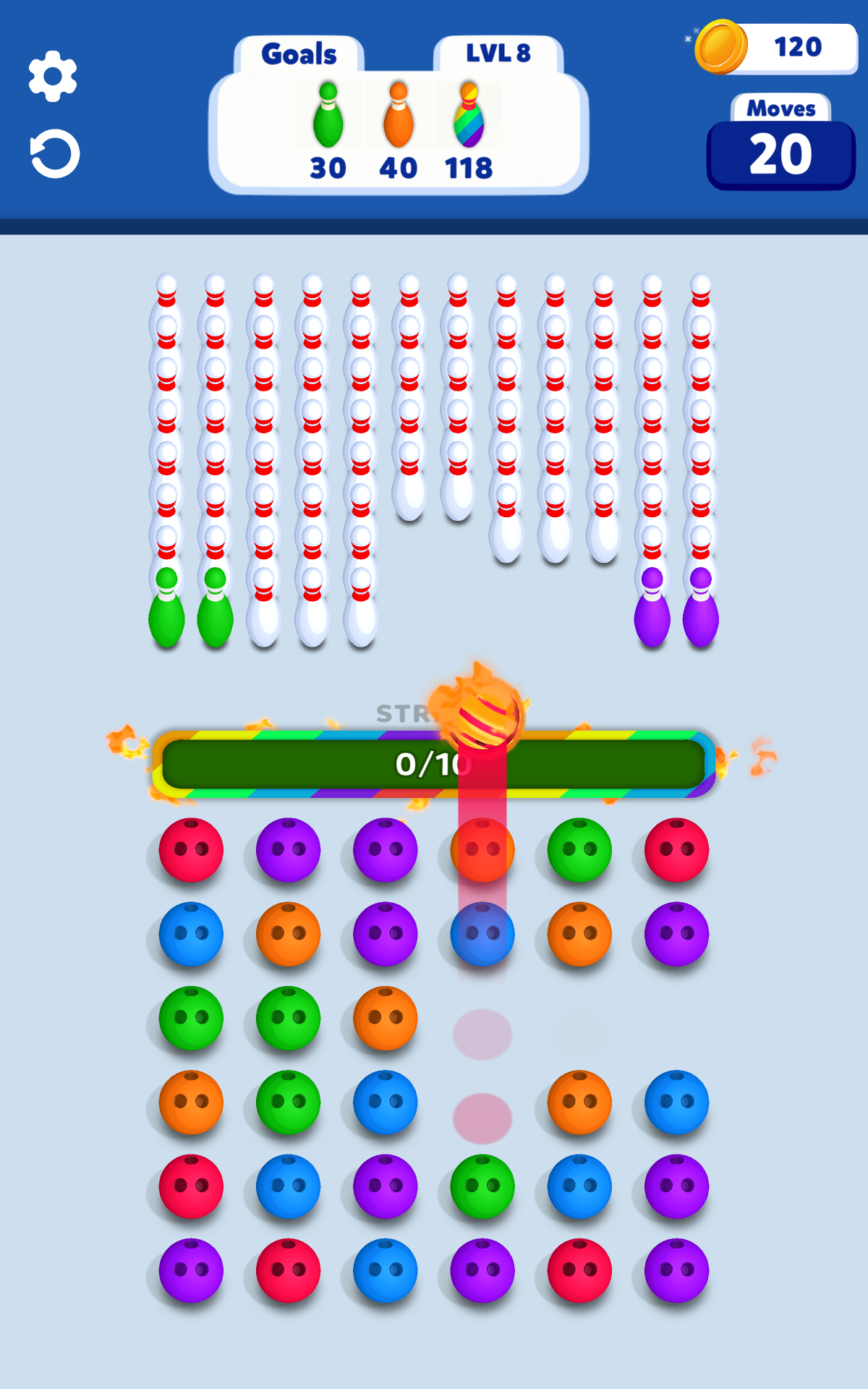Open the settings gear
The height and width of the screenshot is (1389, 868).
(x=53, y=76)
